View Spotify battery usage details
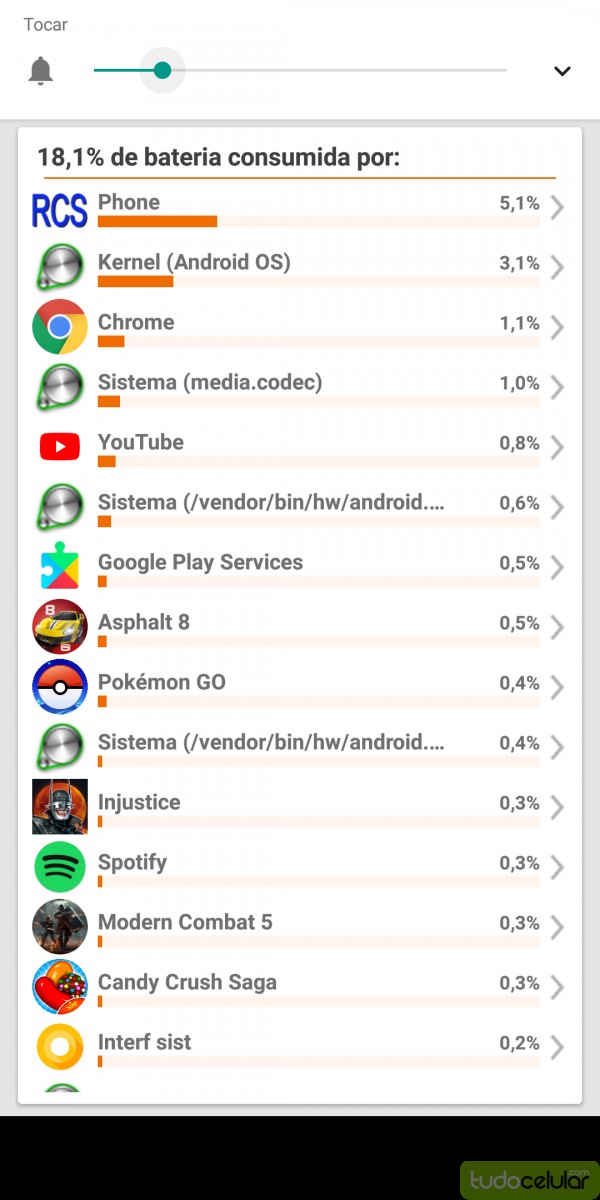Screen dimensions: 600x1200 tap(298, 867)
